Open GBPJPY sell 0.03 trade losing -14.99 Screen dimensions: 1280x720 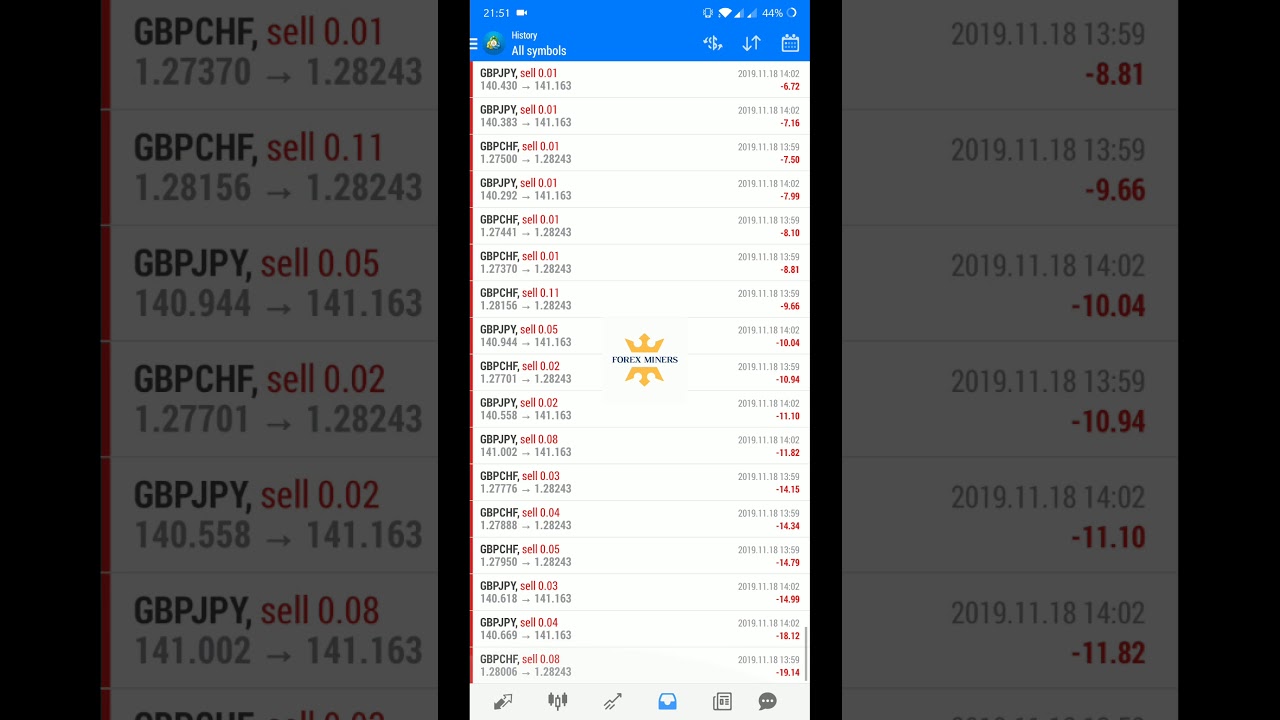click(x=640, y=592)
